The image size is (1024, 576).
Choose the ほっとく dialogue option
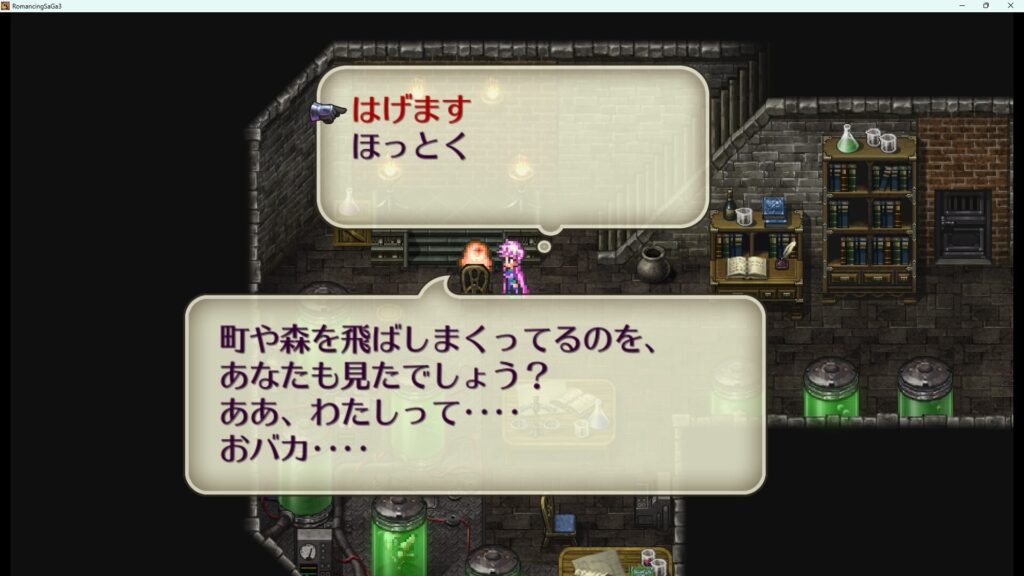click(410, 147)
